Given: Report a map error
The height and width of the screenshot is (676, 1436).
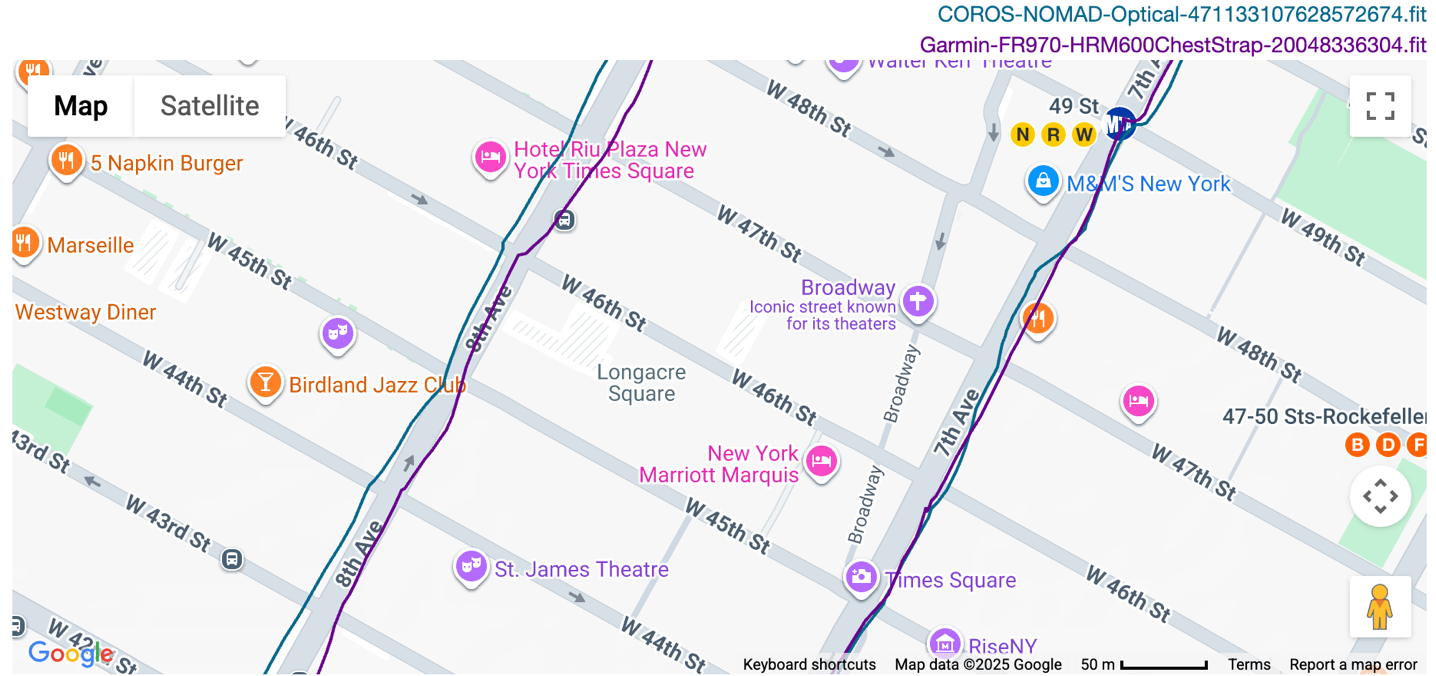Looking at the screenshot, I should [x=1353, y=664].
